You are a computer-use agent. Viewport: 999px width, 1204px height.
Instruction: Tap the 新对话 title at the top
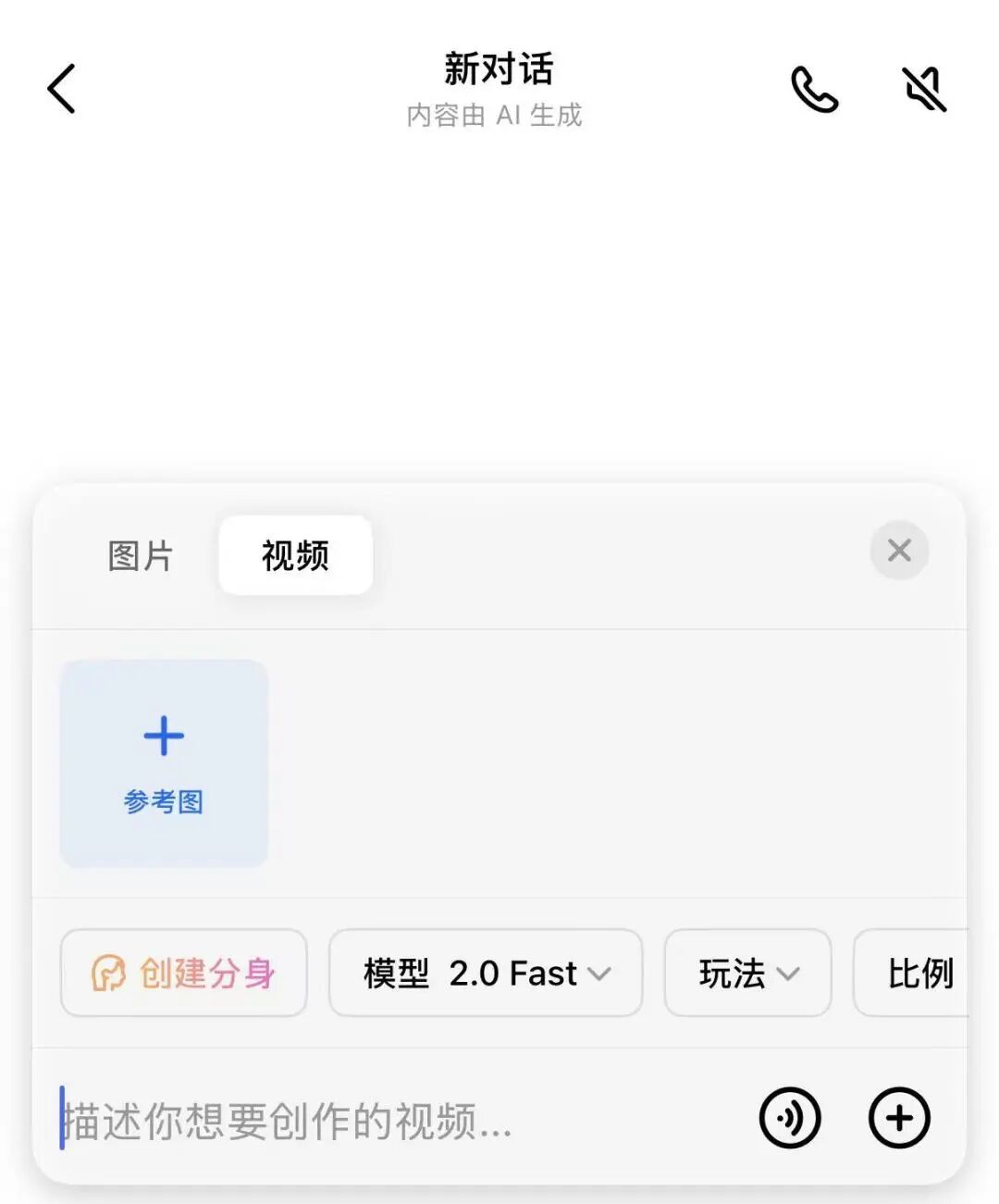tap(499, 67)
